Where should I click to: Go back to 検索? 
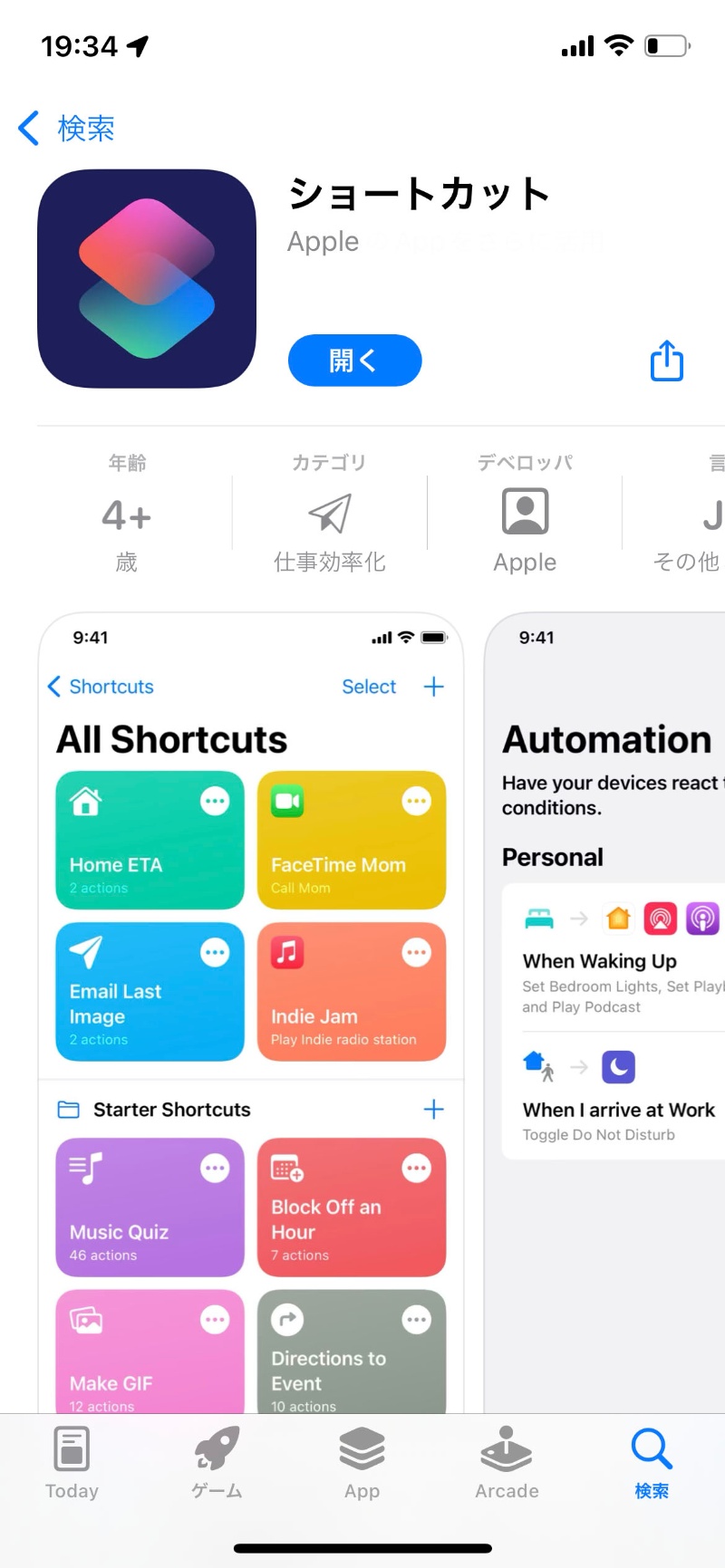click(66, 129)
